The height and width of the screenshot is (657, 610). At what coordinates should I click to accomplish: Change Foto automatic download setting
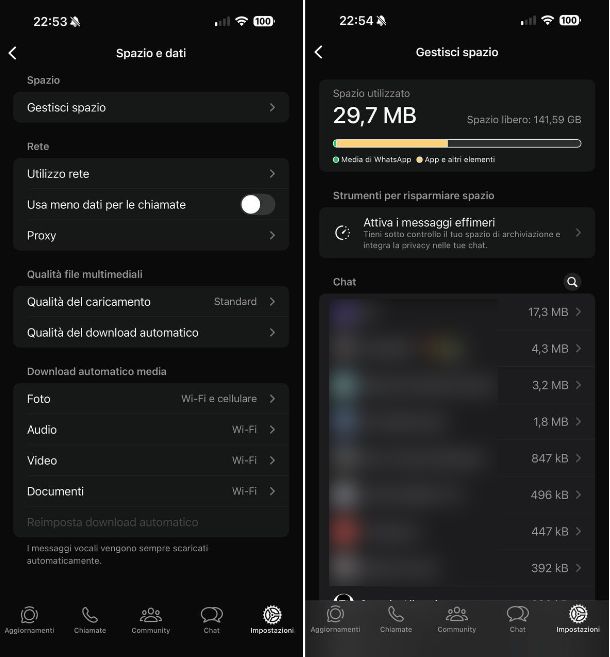(x=151, y=399)
